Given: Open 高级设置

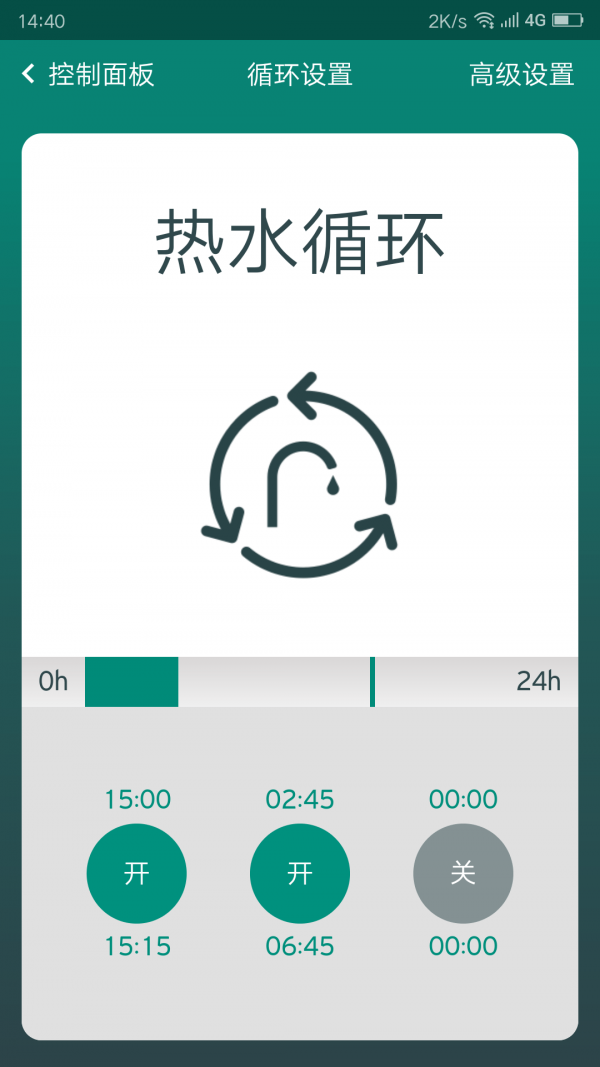Looking at the screenshot, I should (x=521, y=74).
